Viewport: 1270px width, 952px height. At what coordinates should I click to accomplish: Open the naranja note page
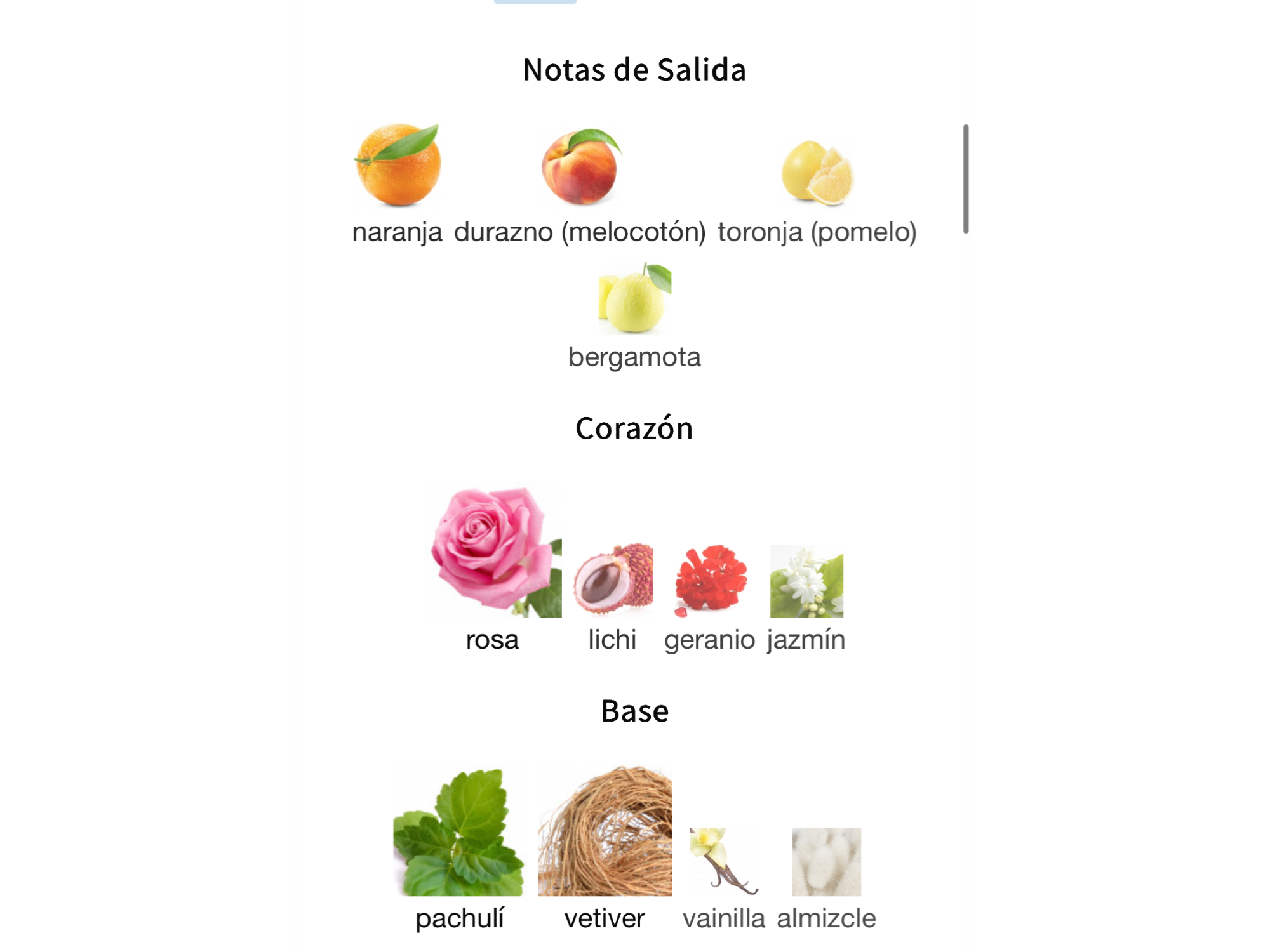pos(398,166)
